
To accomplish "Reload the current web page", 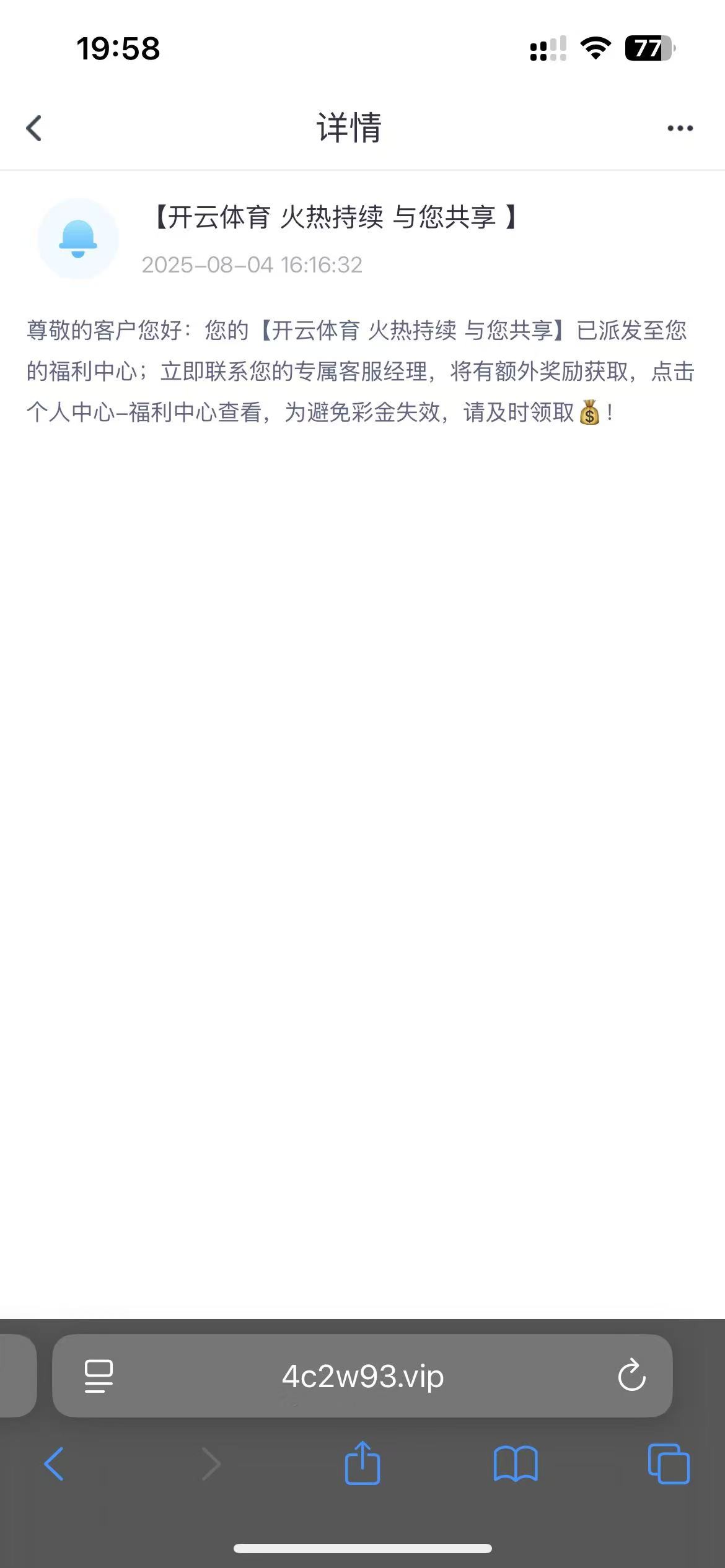I will (x=631, y=1377).
